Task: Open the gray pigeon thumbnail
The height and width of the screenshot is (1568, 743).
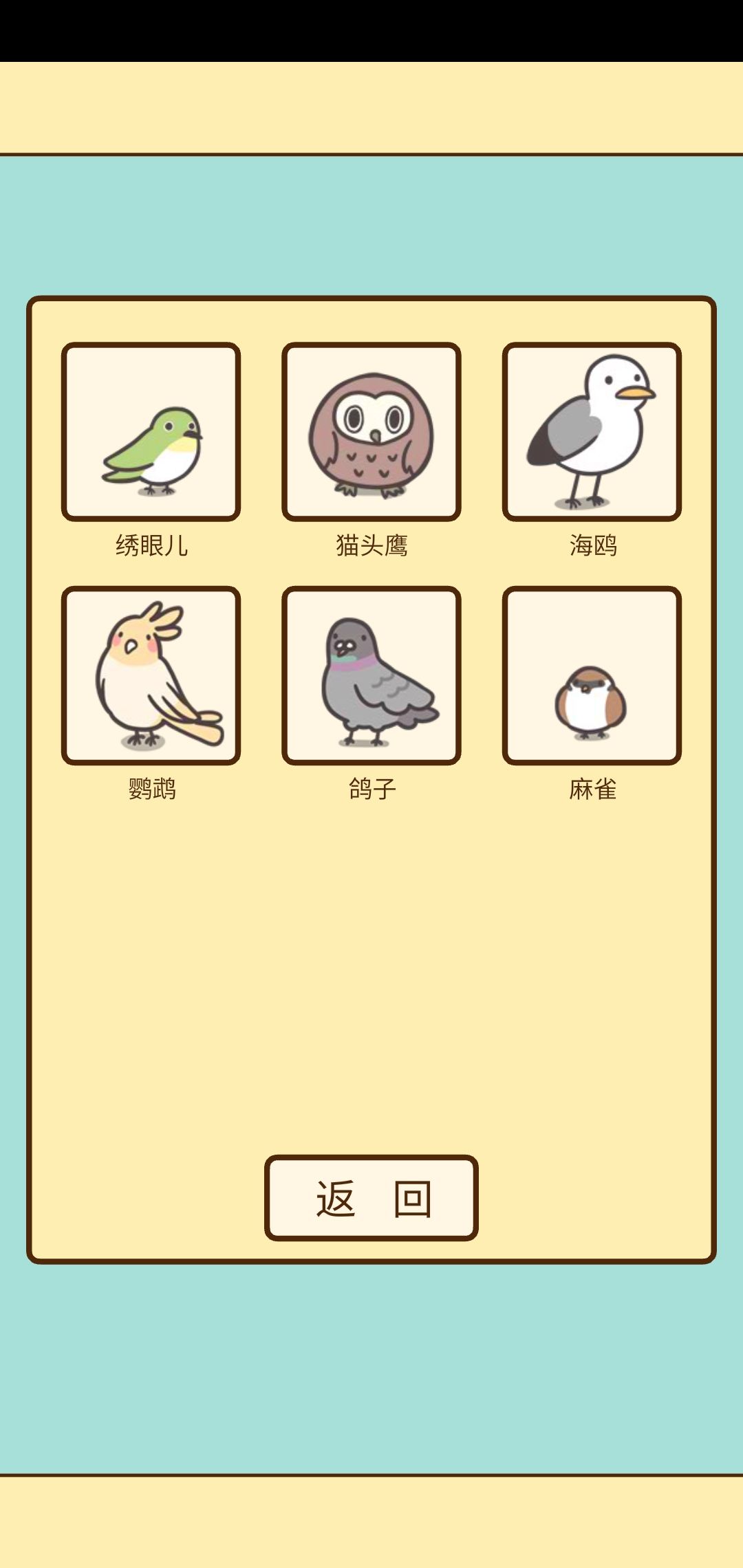Action: pos(371,675)
